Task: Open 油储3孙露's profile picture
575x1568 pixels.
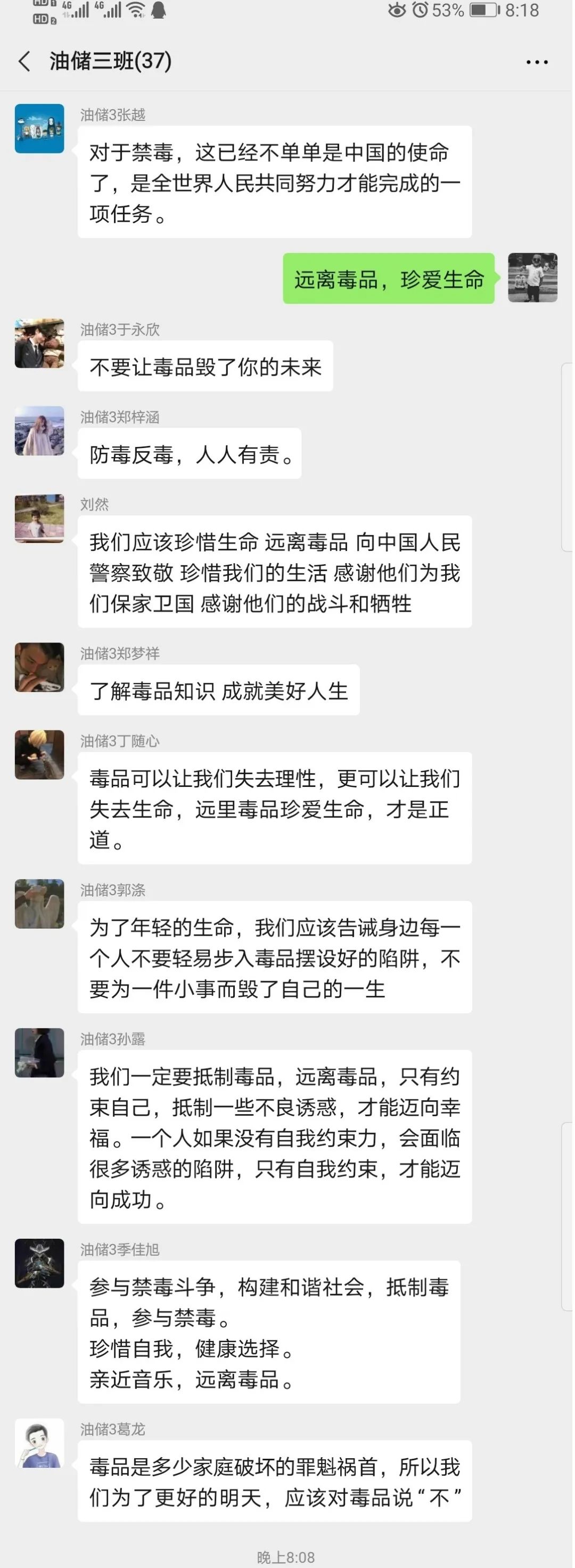Action: click(x=39, y=1053)
